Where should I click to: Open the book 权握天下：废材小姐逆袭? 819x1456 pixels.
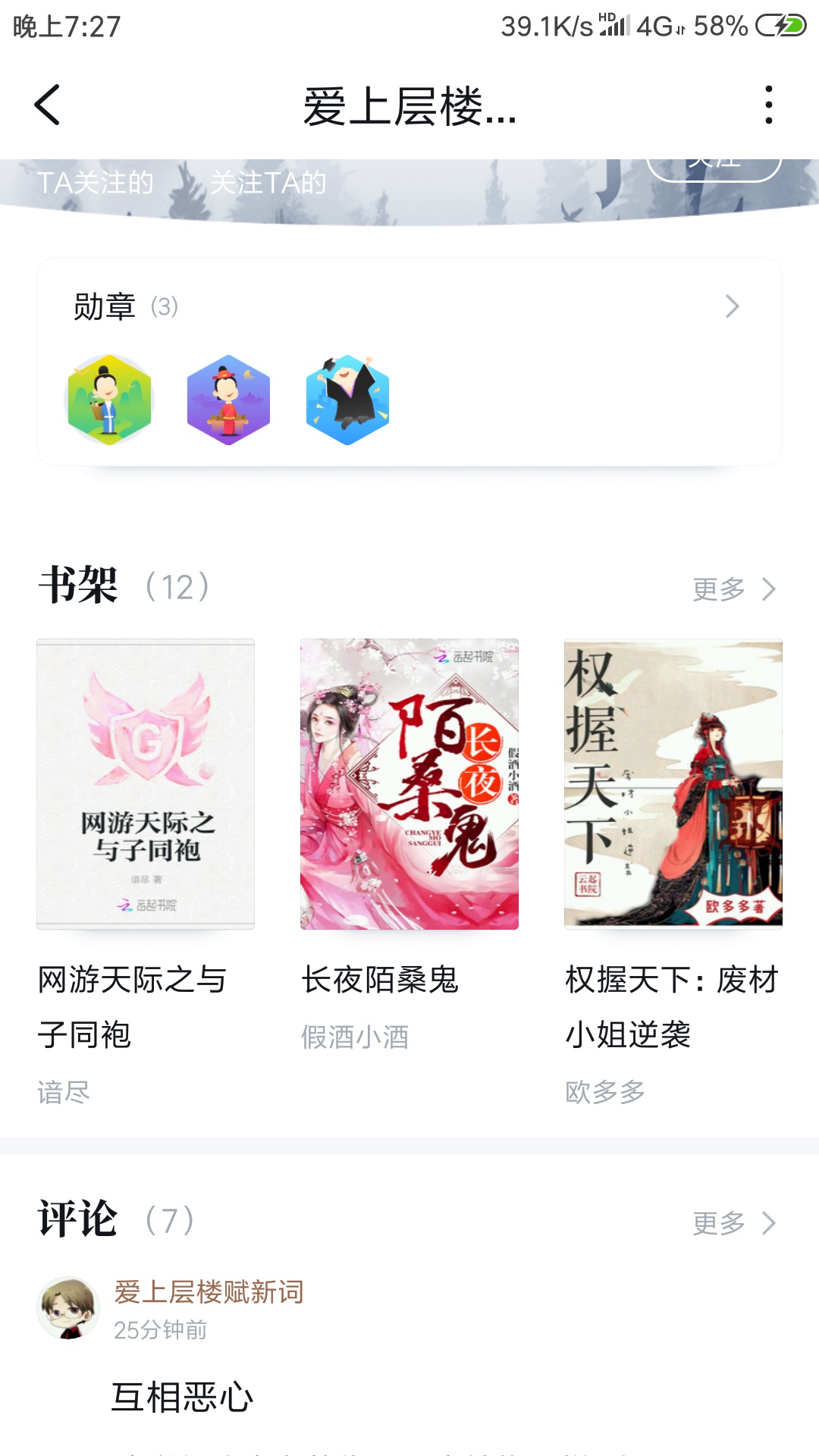673,784
